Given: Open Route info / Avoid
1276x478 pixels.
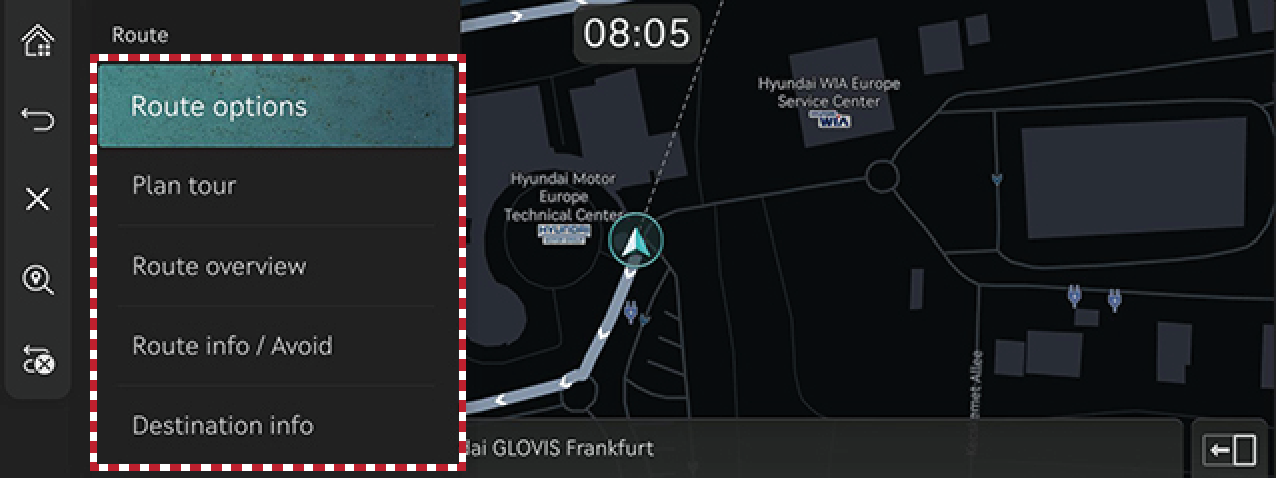Looking at the screenshot, I should [x=276, y=346].
